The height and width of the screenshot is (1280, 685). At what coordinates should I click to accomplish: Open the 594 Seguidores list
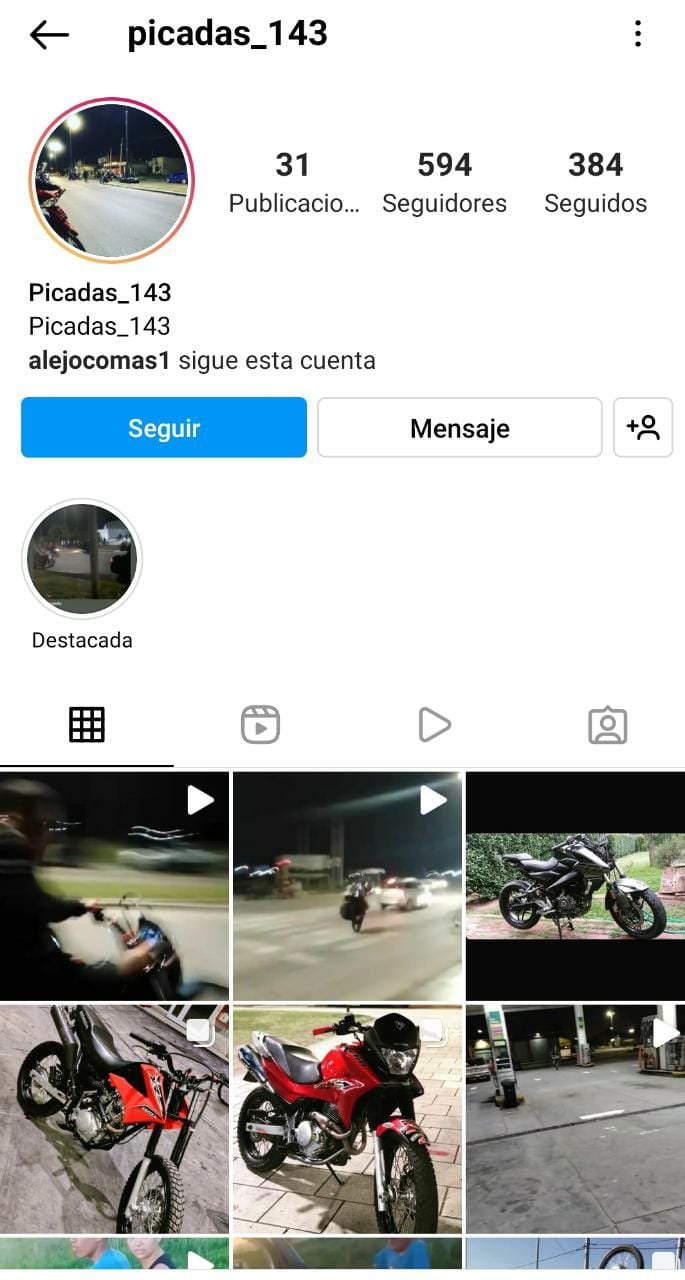444,182
